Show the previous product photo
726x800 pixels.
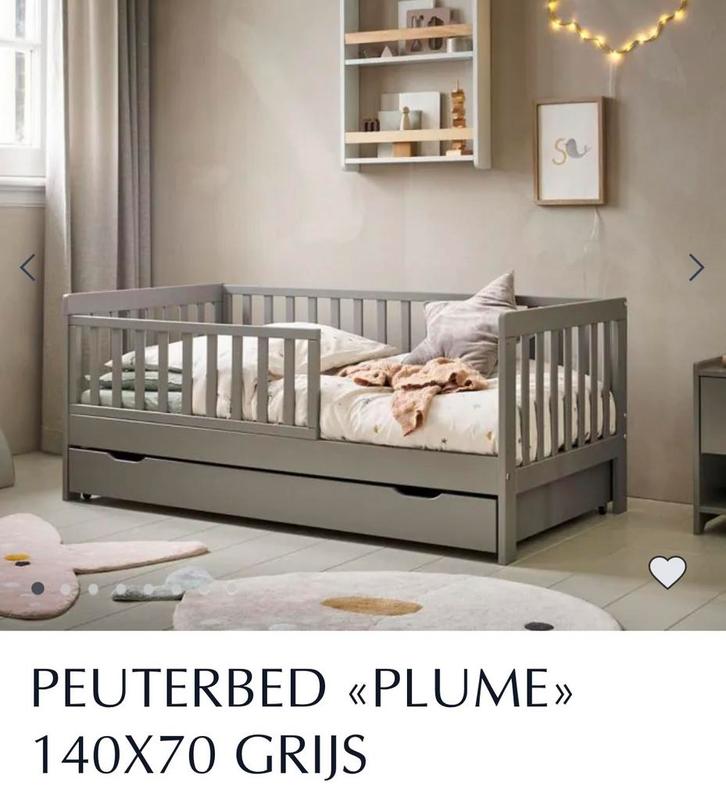click(28, 267)
